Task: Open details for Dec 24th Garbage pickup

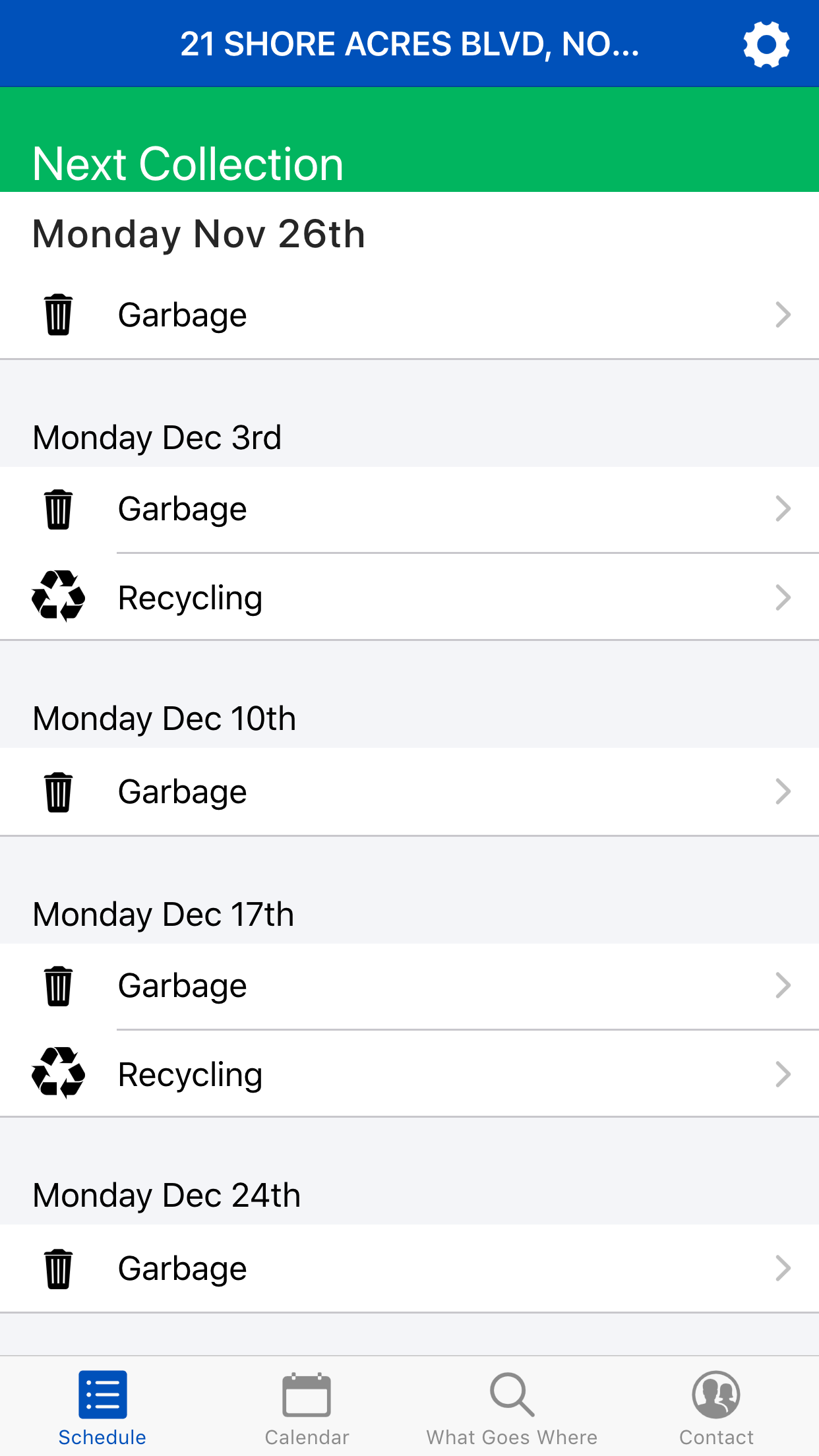Action: click(409, 1267)
